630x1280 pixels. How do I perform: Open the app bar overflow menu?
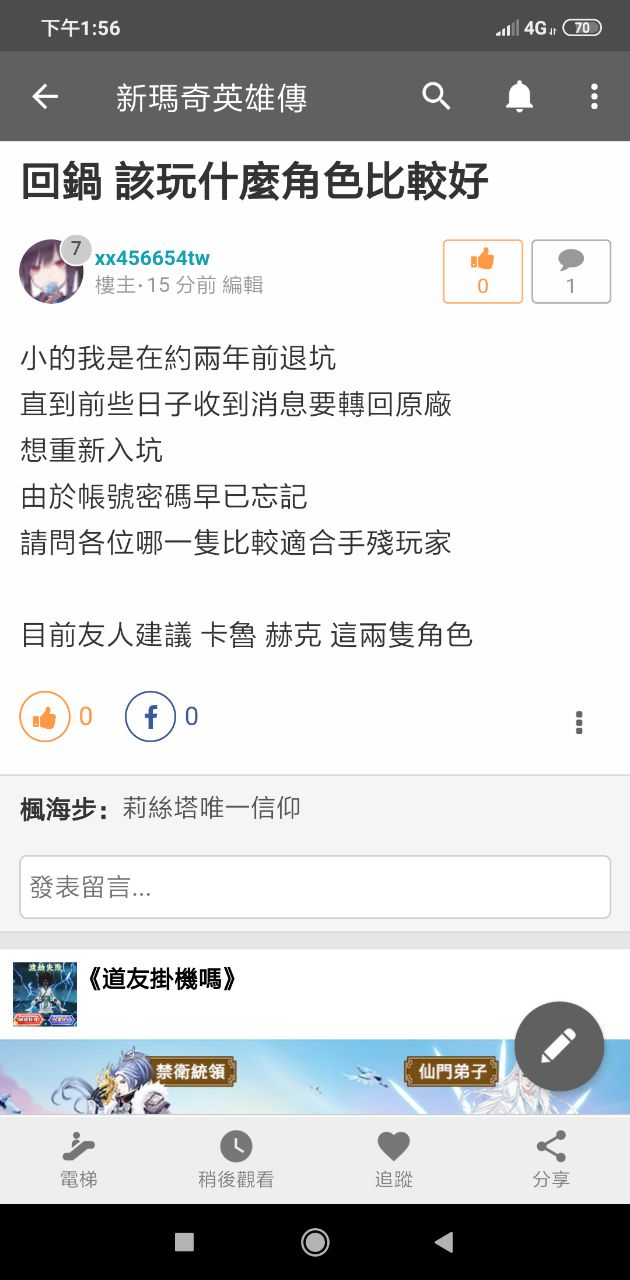pos(594,97)
